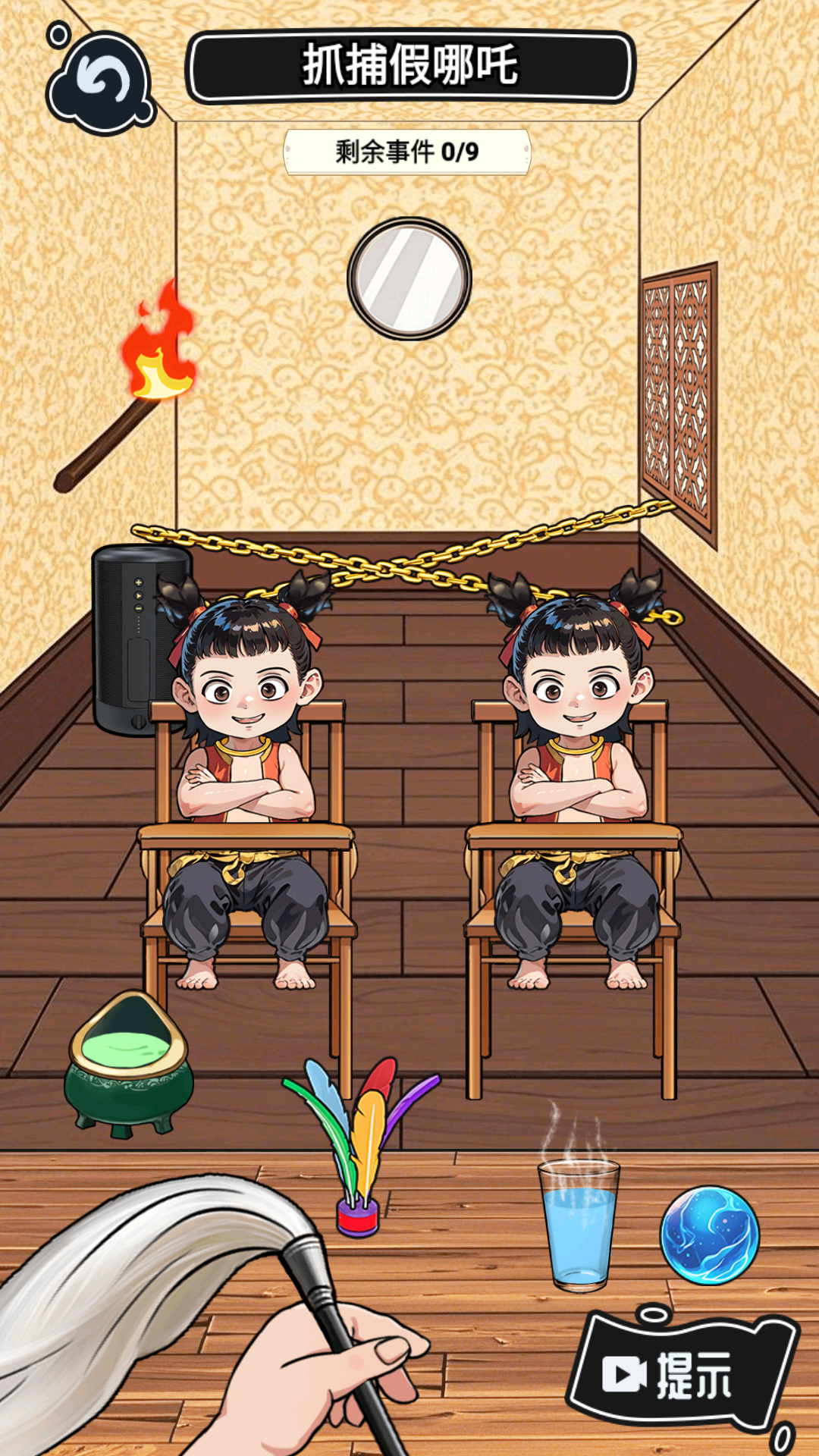Pick the green potion cauldron
819x1456 pixels.
point(128,1063)
